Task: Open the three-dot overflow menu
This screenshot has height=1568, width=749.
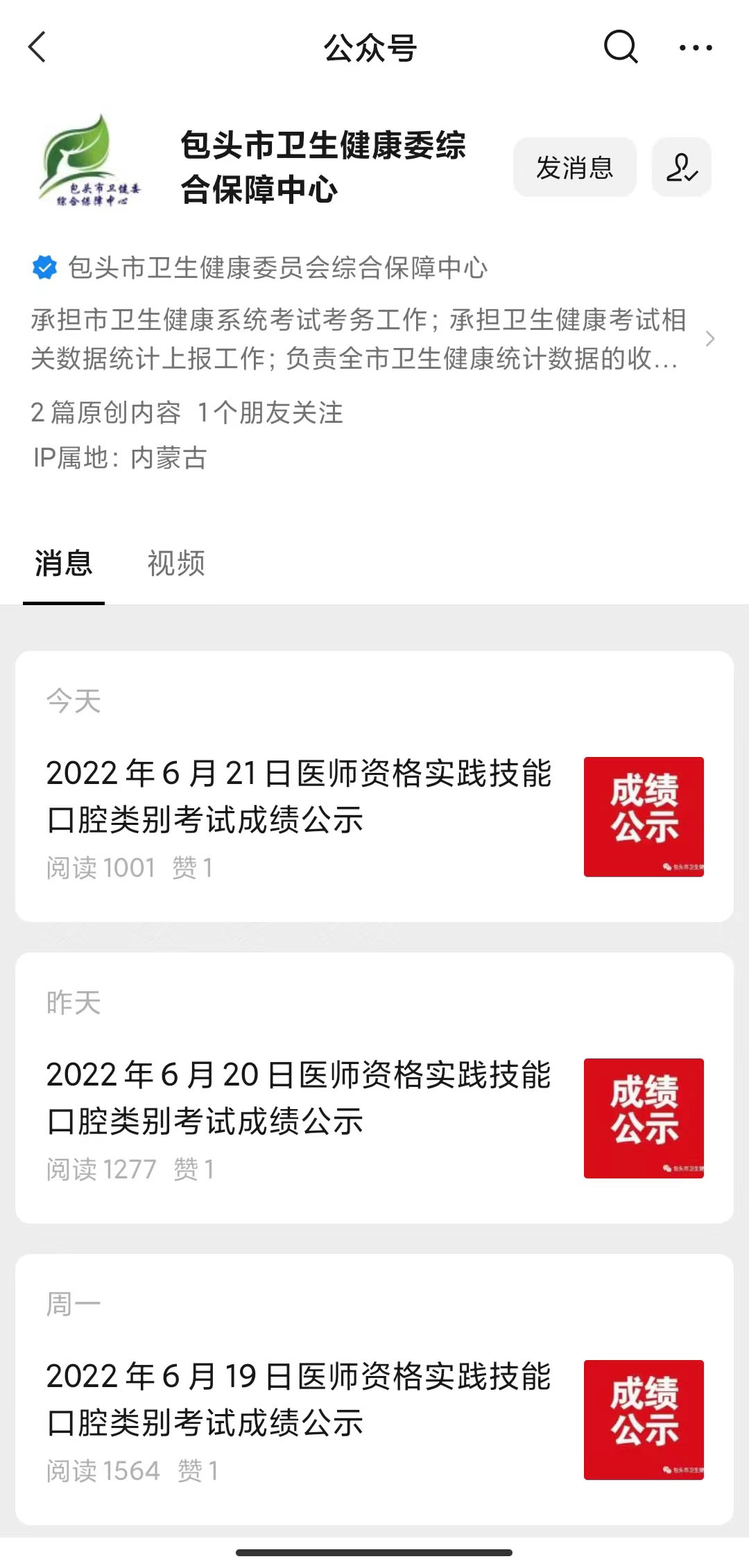Action: coord(696,48)
